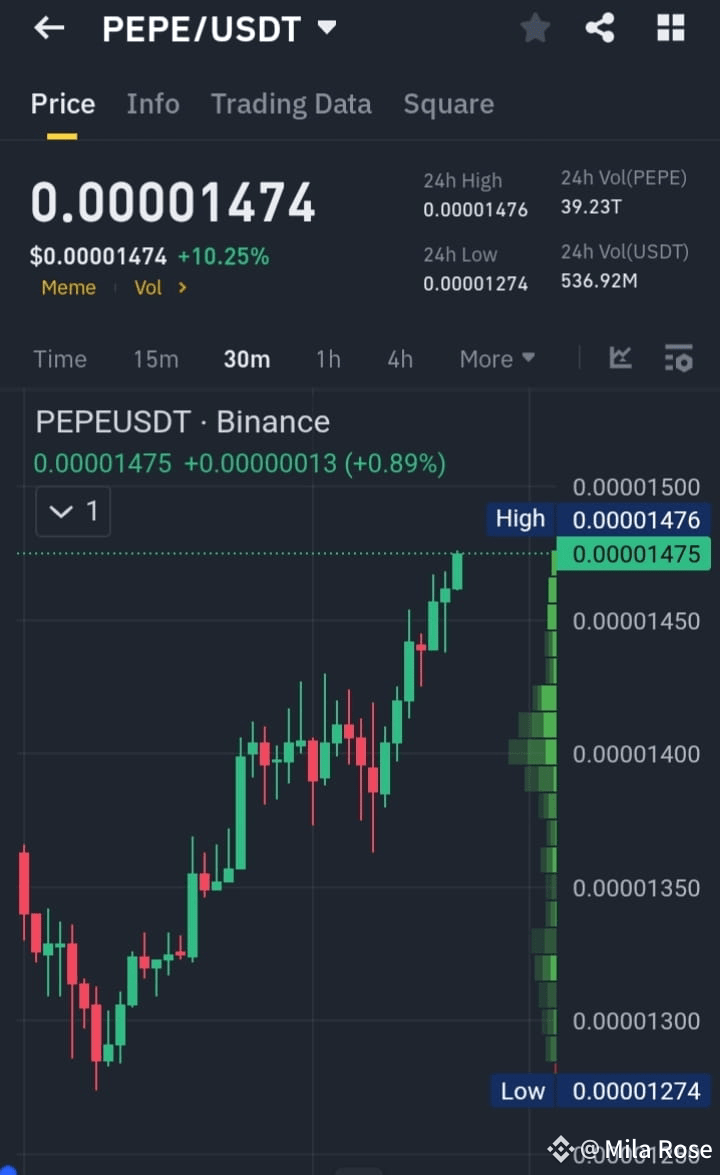Open the app grid menu icon

click(x=669, y=28)
